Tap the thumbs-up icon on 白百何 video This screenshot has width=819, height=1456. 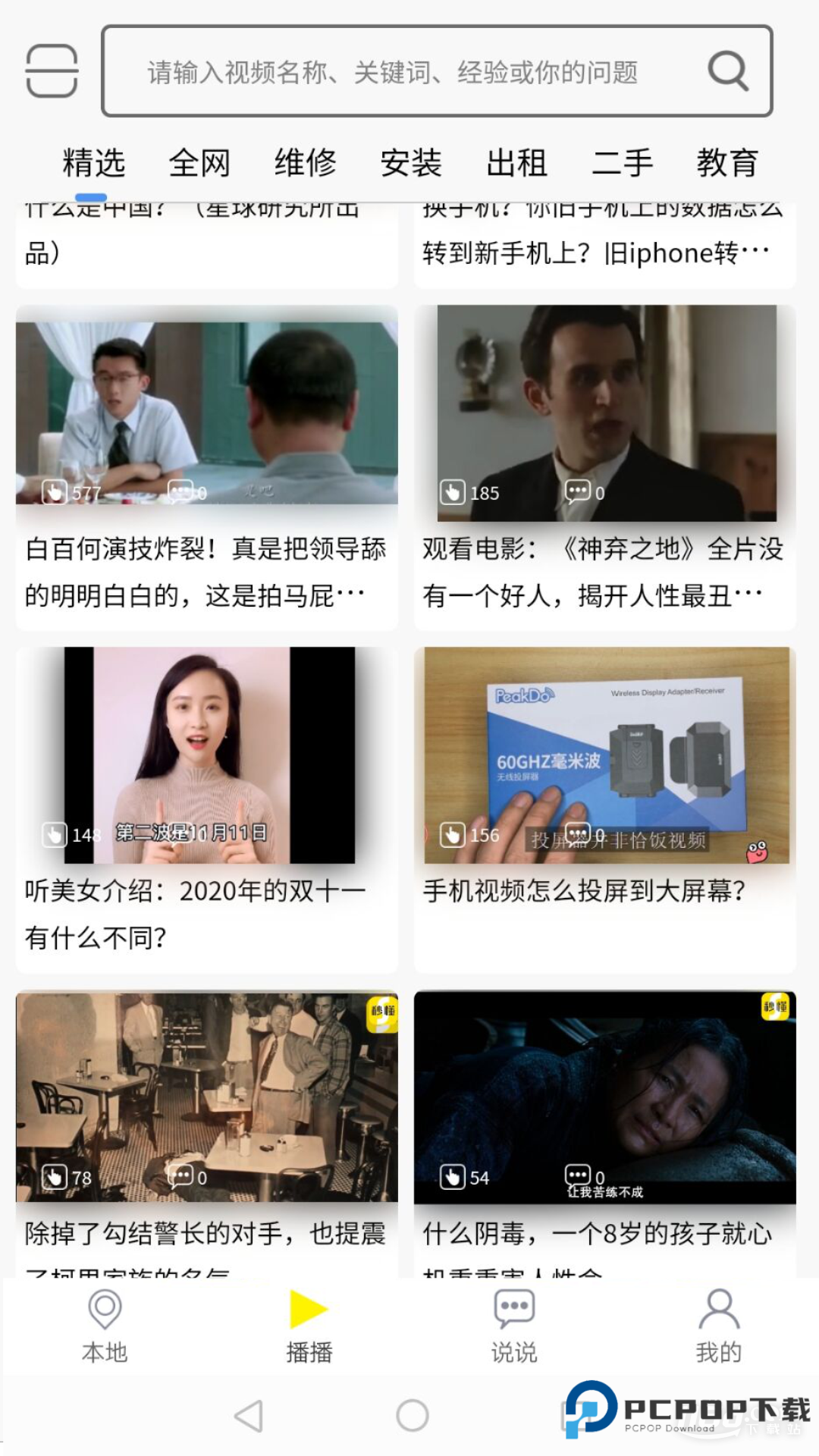(55, 491)
